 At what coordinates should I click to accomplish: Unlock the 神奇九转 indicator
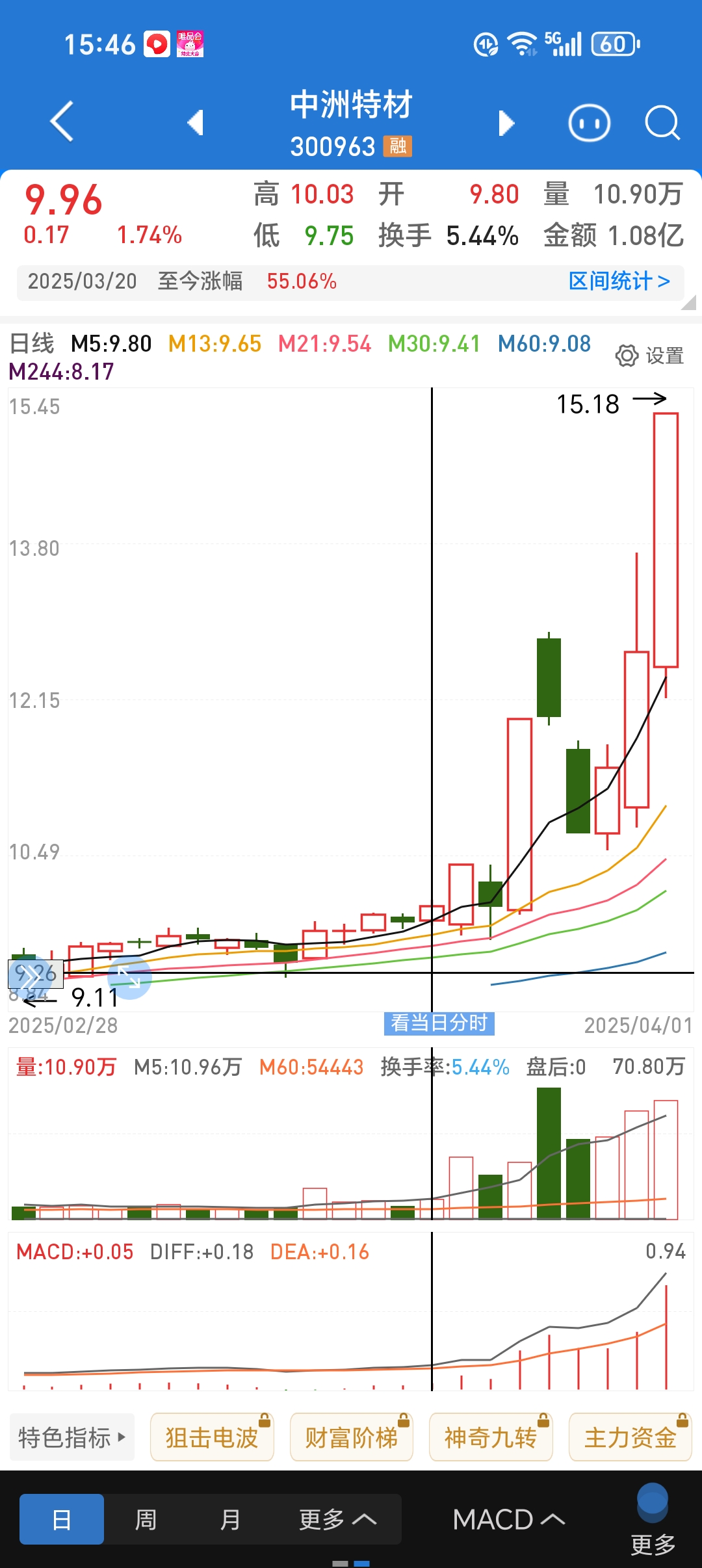coord(491,1437)
